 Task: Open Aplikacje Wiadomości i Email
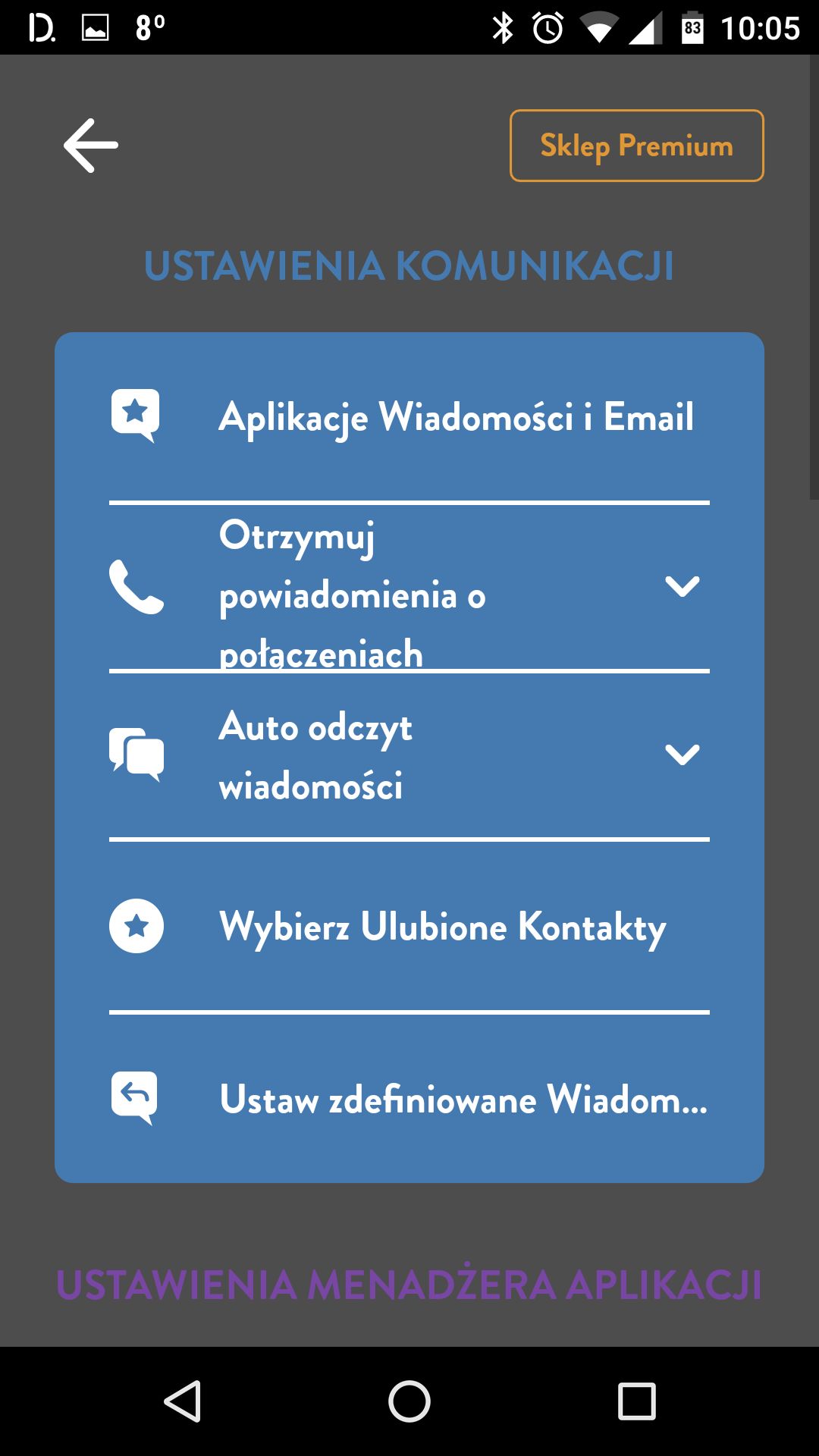[409, 417]
